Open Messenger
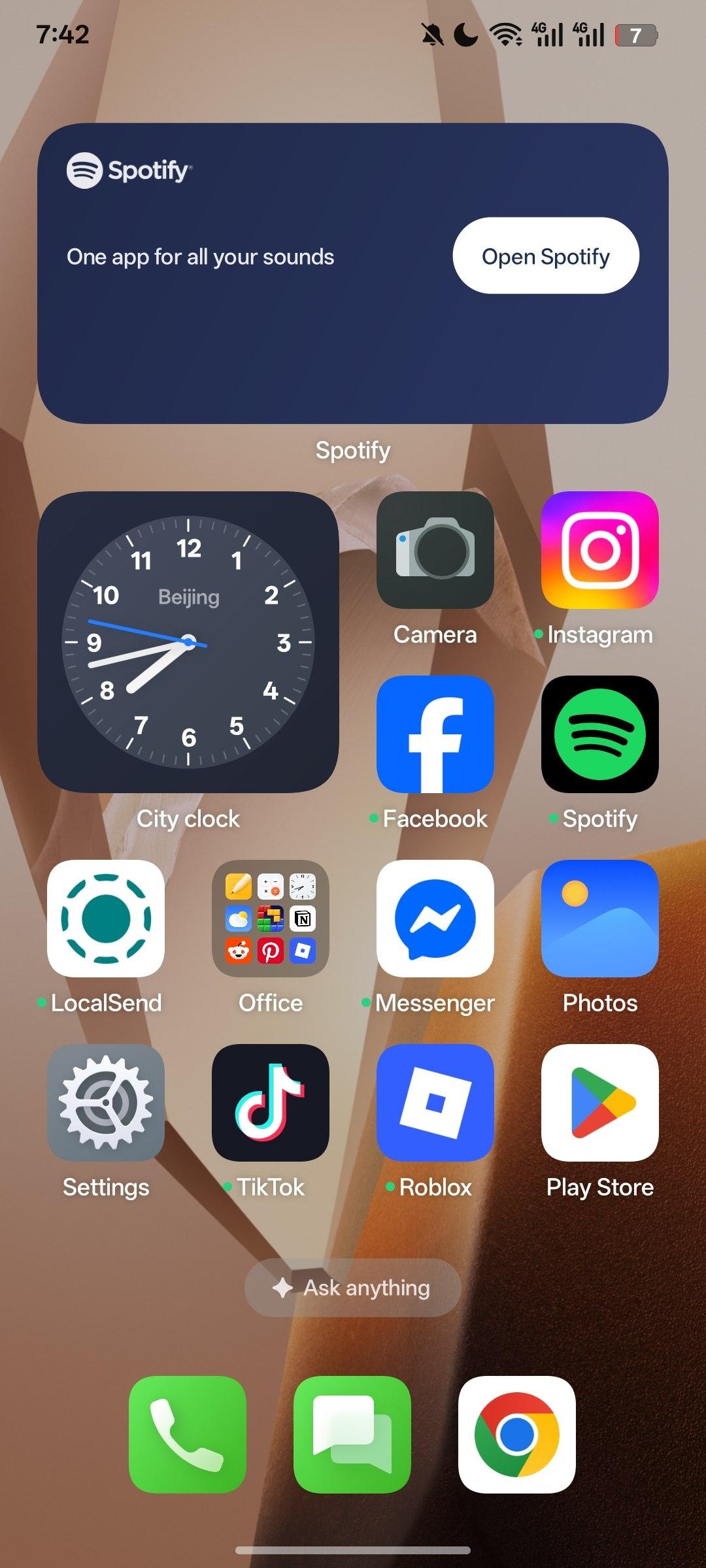Viewport: 706px width, 1568px height. pos(435,919)
